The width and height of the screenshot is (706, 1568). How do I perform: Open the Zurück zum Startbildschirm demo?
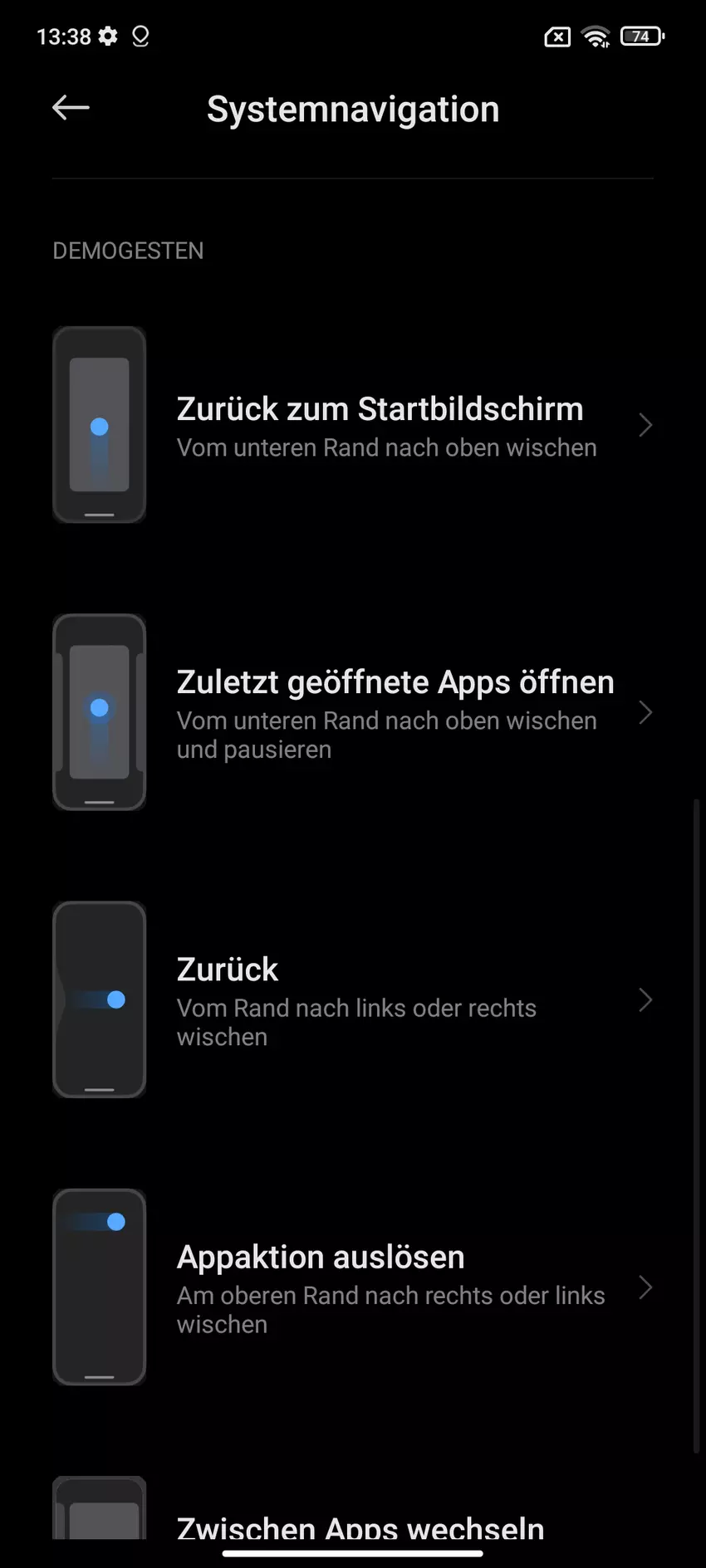coord(380,425)
